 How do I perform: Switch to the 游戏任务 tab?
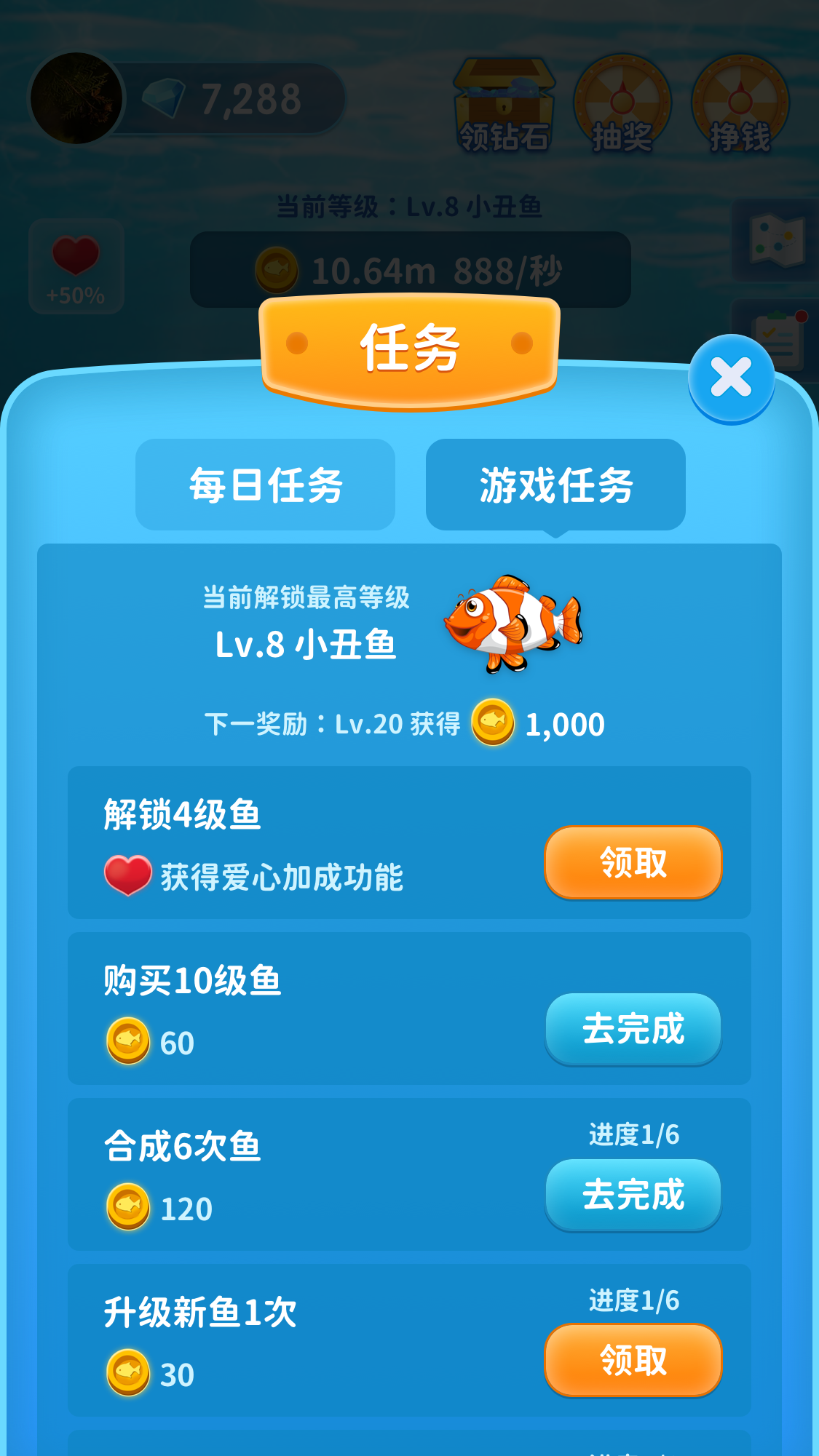(x=557, y=485)
